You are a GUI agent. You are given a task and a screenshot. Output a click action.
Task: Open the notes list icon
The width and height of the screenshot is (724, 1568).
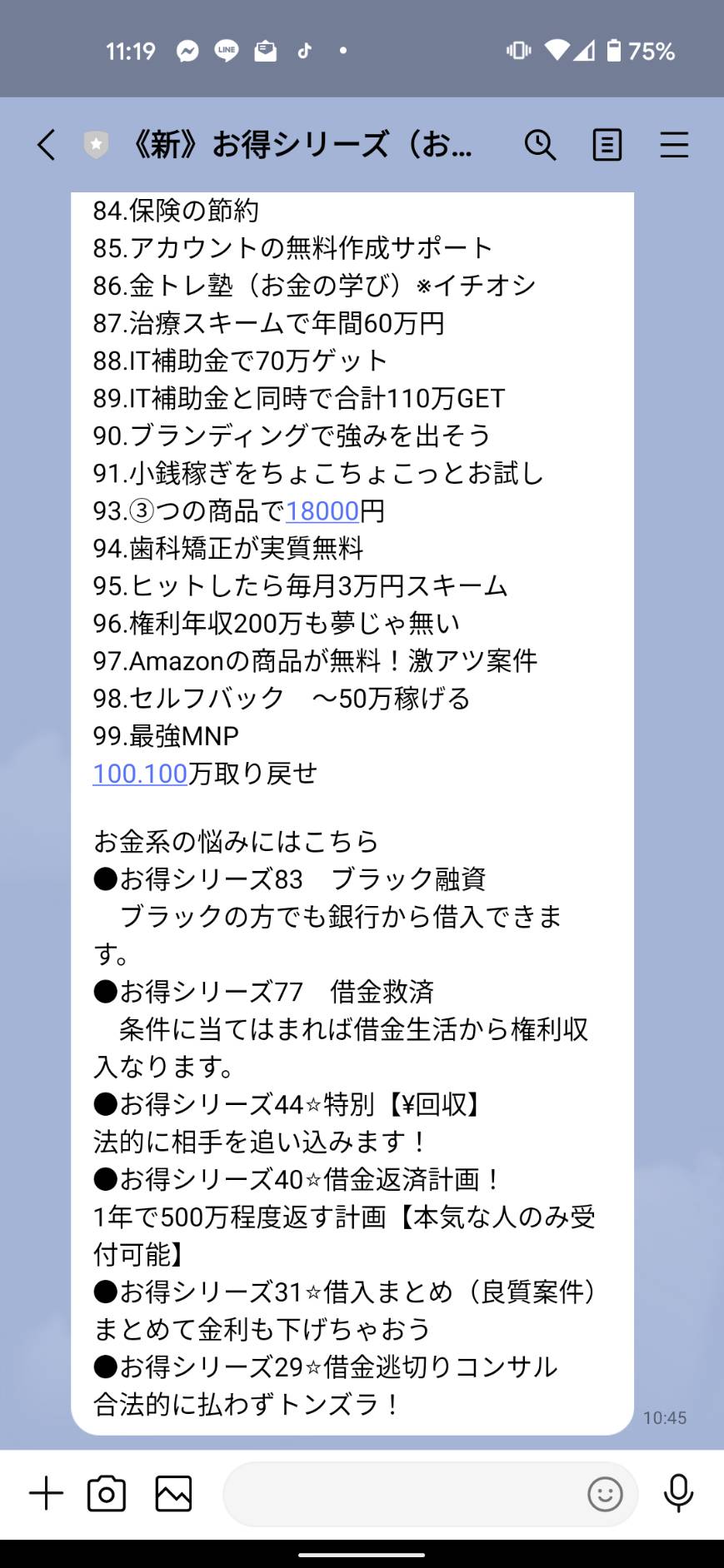click(x=607, y=145)
